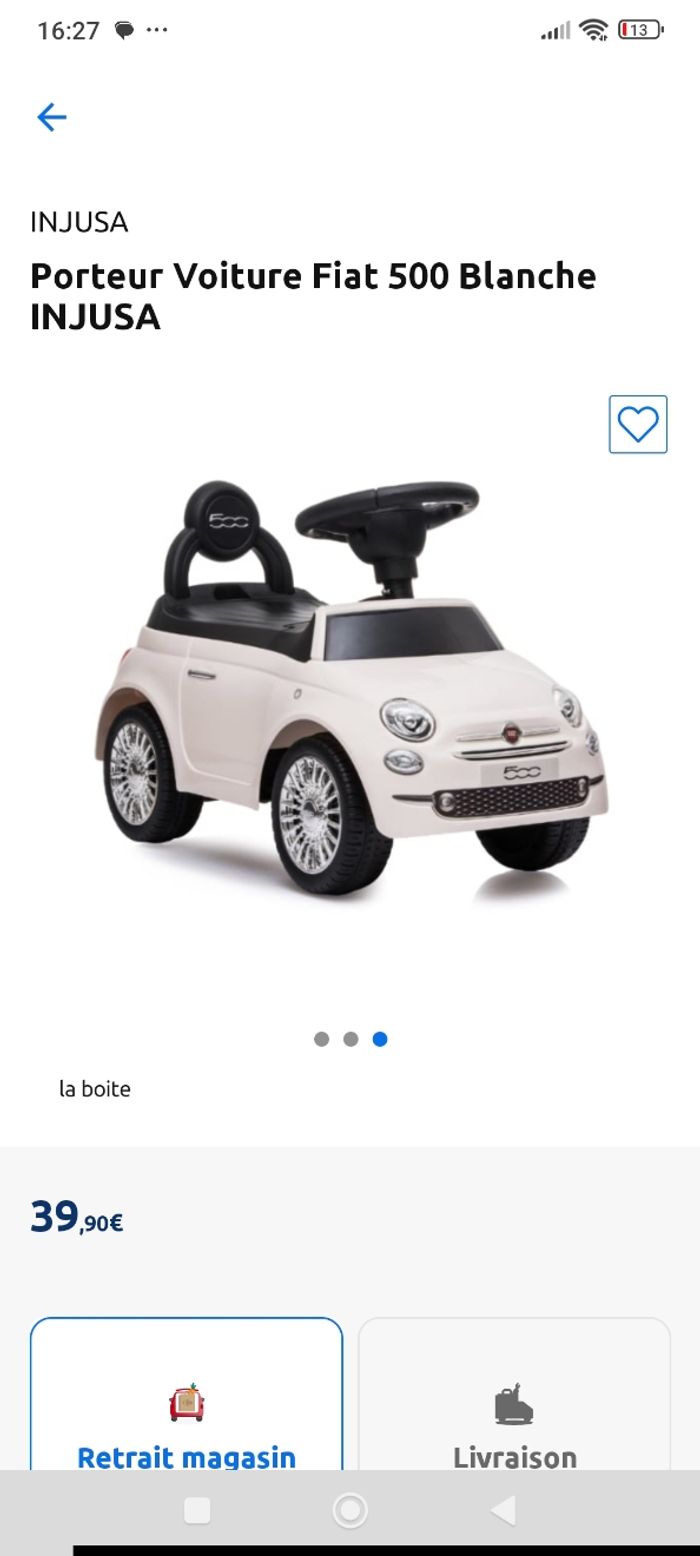
Task: Go back using the blue arrow
Action: point(51,118)
